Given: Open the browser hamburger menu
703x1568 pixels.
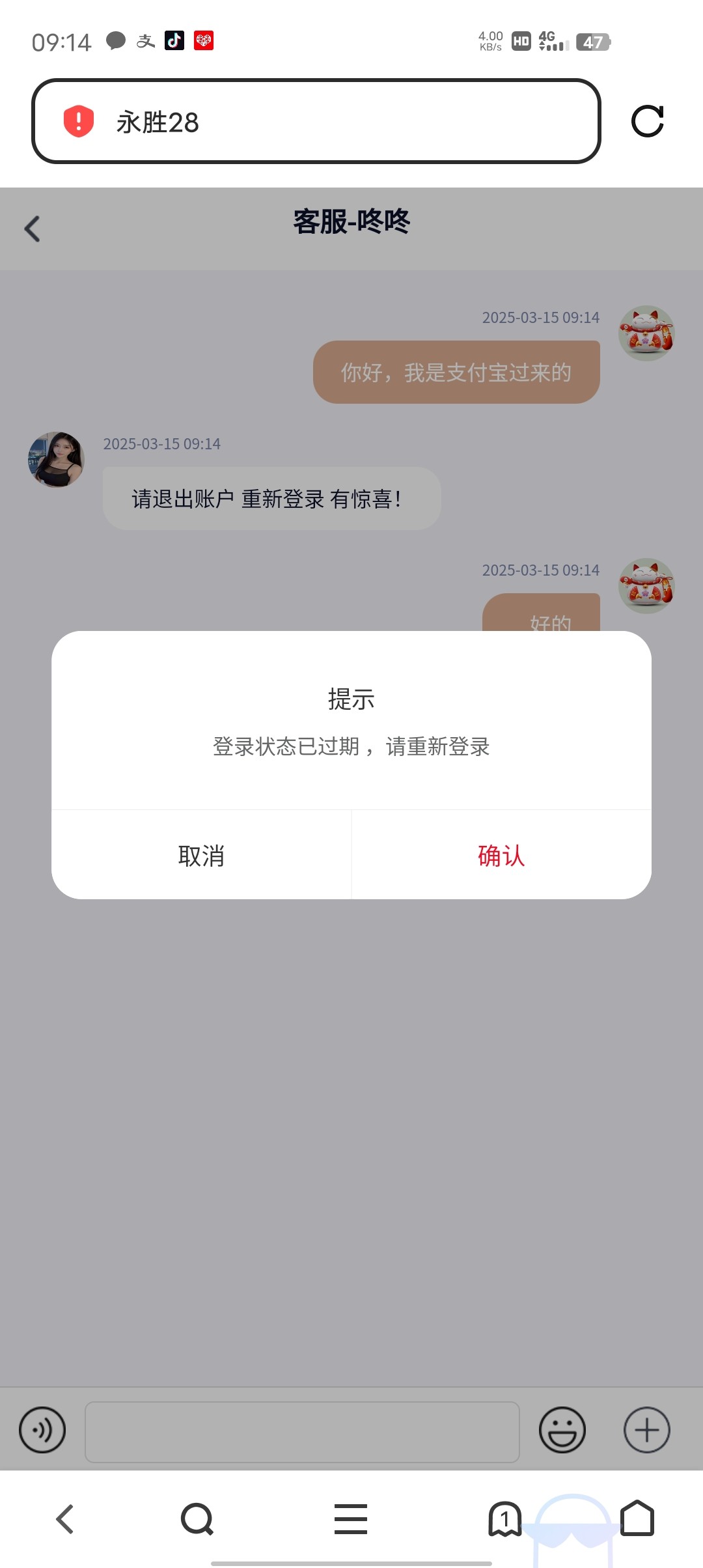Looking at the screenshot, I should [x=351, y=1519].
